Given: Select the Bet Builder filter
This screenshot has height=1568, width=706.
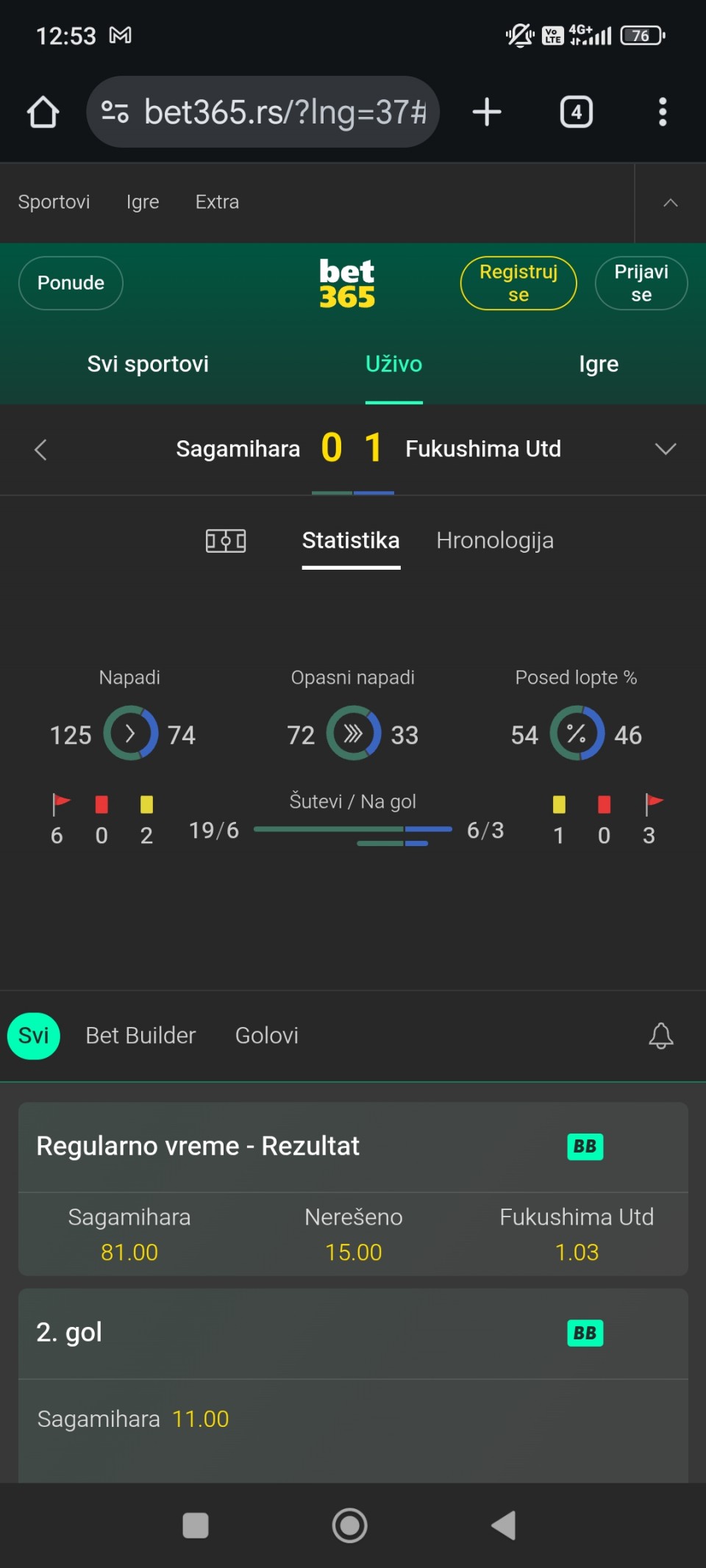Looking at the screenshot, I should (x=140, y=1036).
